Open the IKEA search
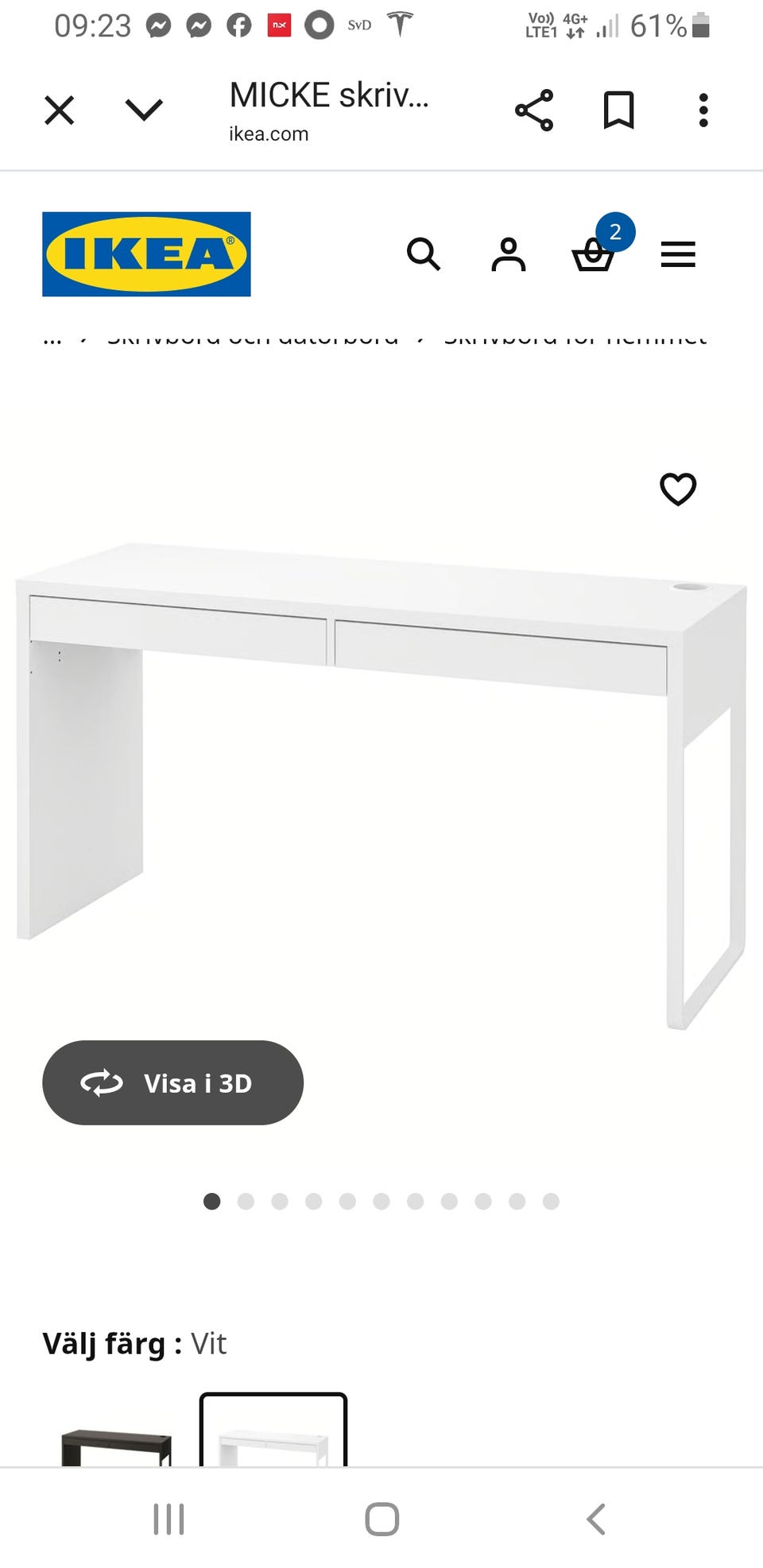763x1568 pixels. coord(424,255)
